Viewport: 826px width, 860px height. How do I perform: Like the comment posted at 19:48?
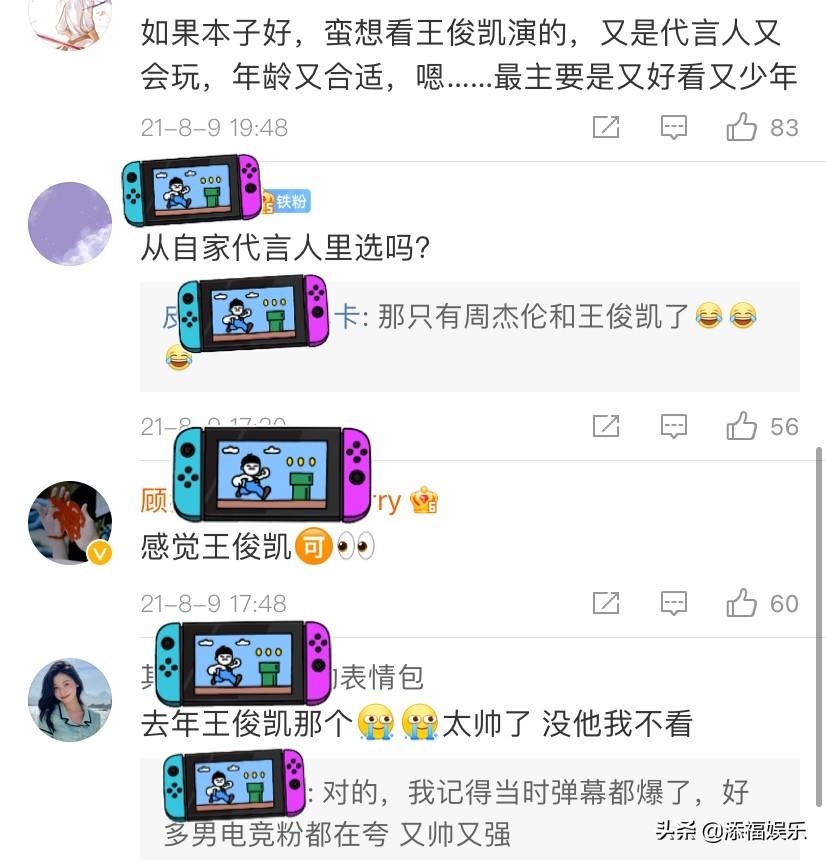pos(742,127)
